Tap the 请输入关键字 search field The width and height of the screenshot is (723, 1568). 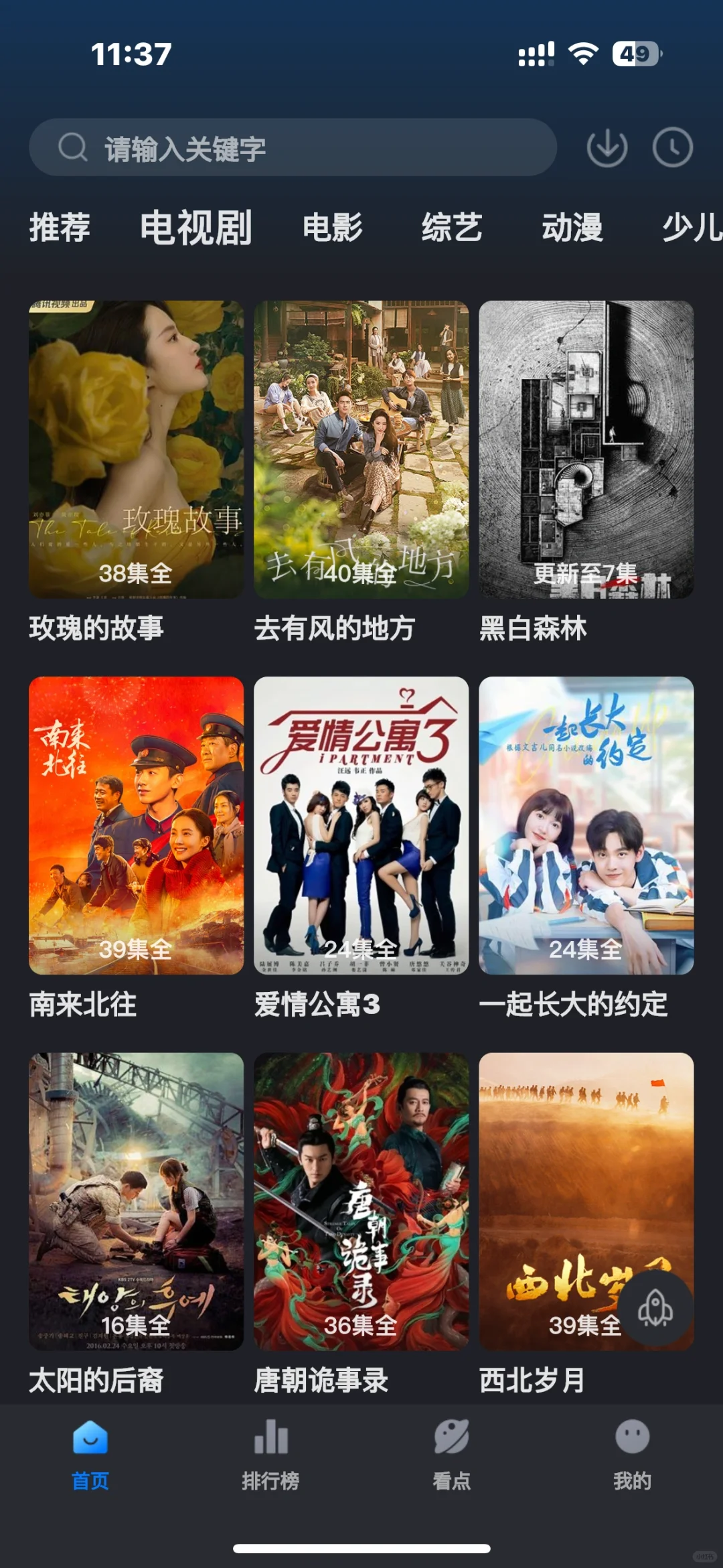click(293, 147)
